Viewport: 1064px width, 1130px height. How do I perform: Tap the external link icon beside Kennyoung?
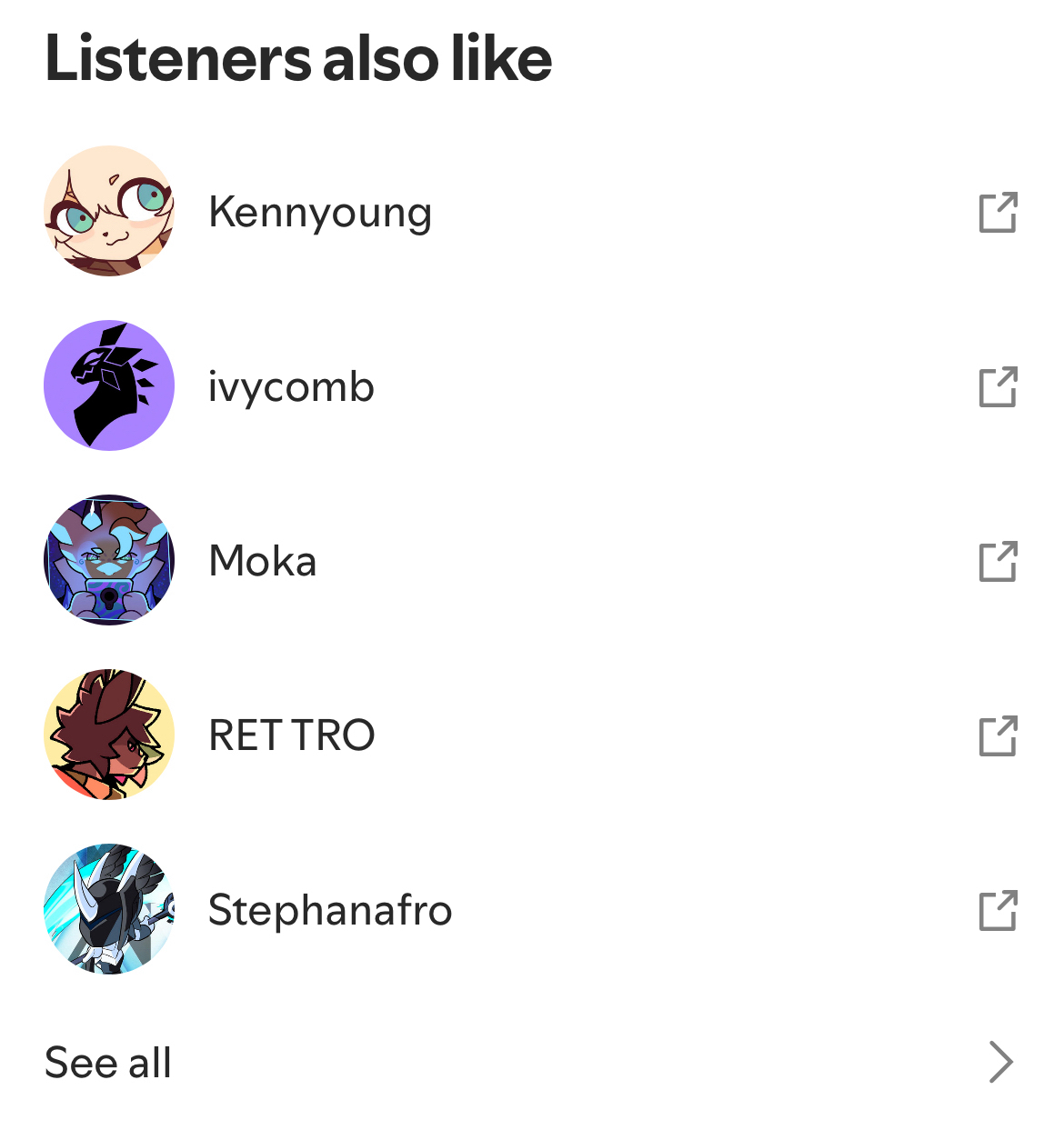click(998, 212)
